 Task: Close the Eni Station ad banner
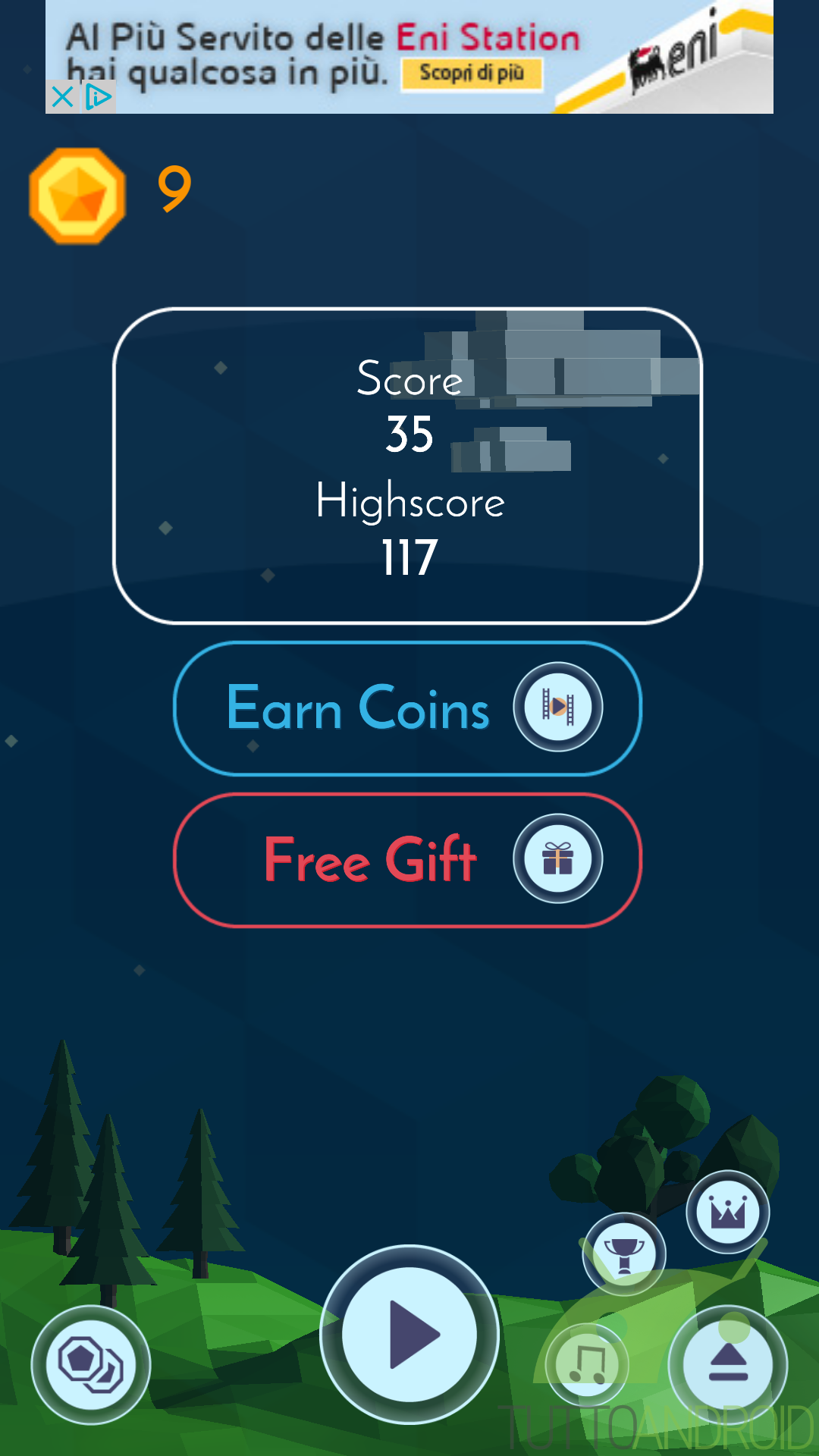(x=63, y=97)
